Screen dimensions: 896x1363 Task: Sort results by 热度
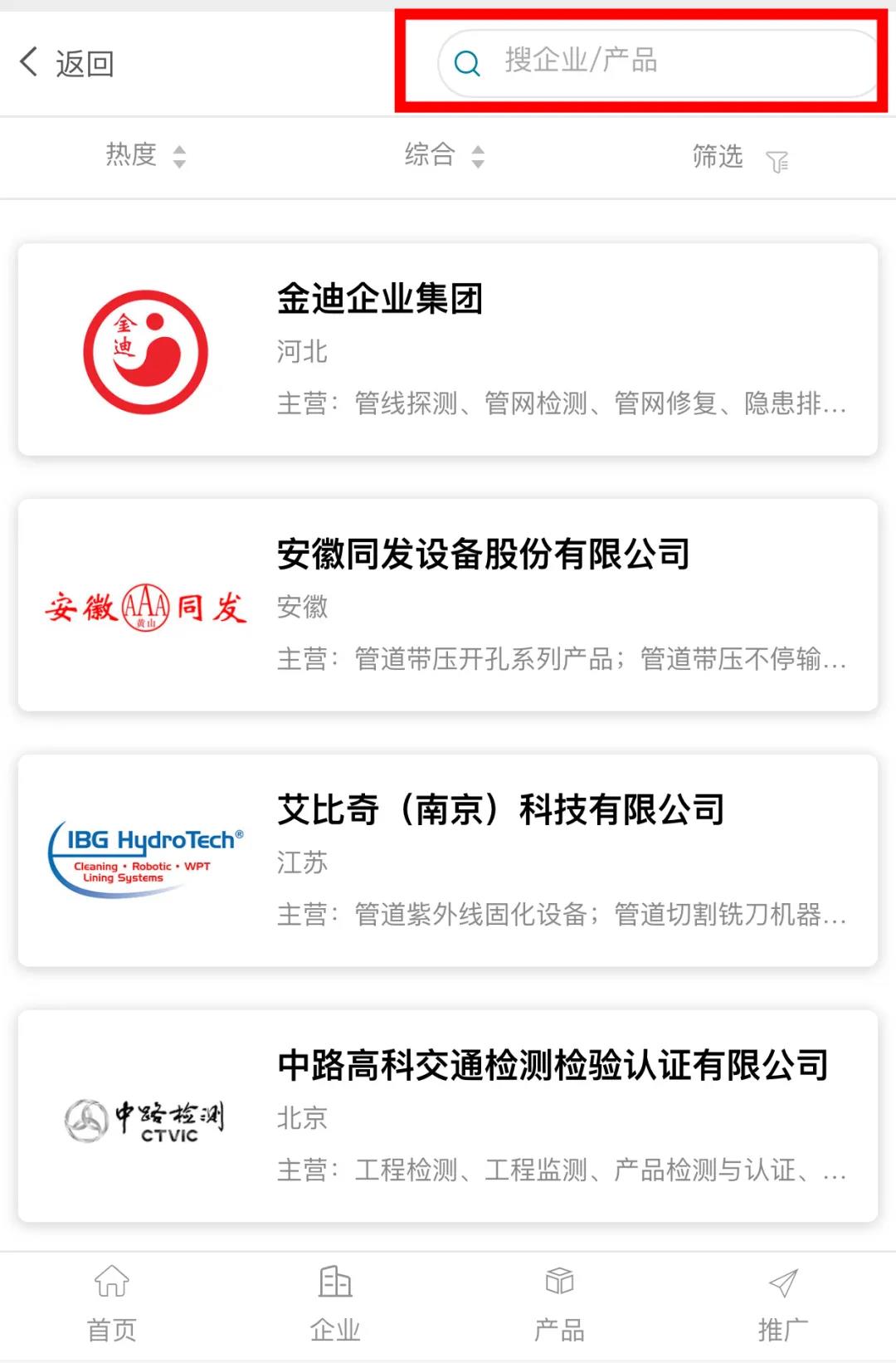tap(145, 155)
